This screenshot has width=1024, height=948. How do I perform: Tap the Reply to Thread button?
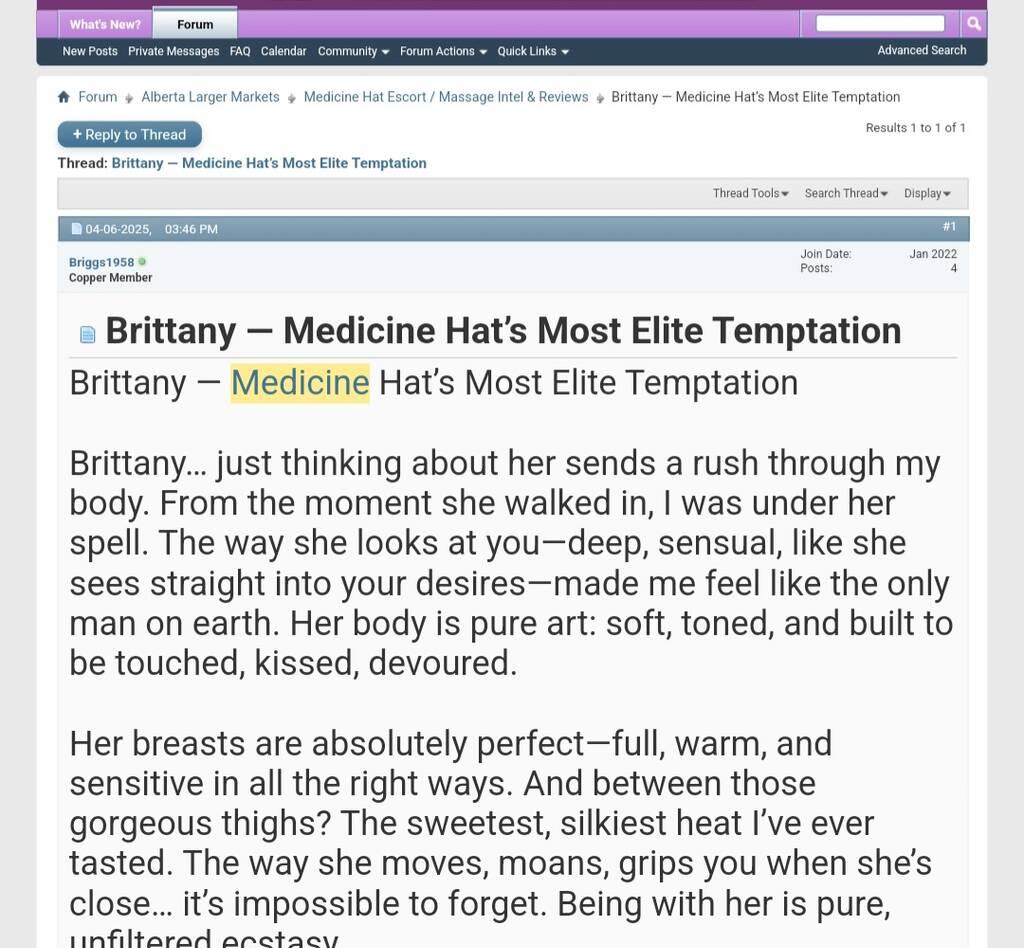coord(129,134)
